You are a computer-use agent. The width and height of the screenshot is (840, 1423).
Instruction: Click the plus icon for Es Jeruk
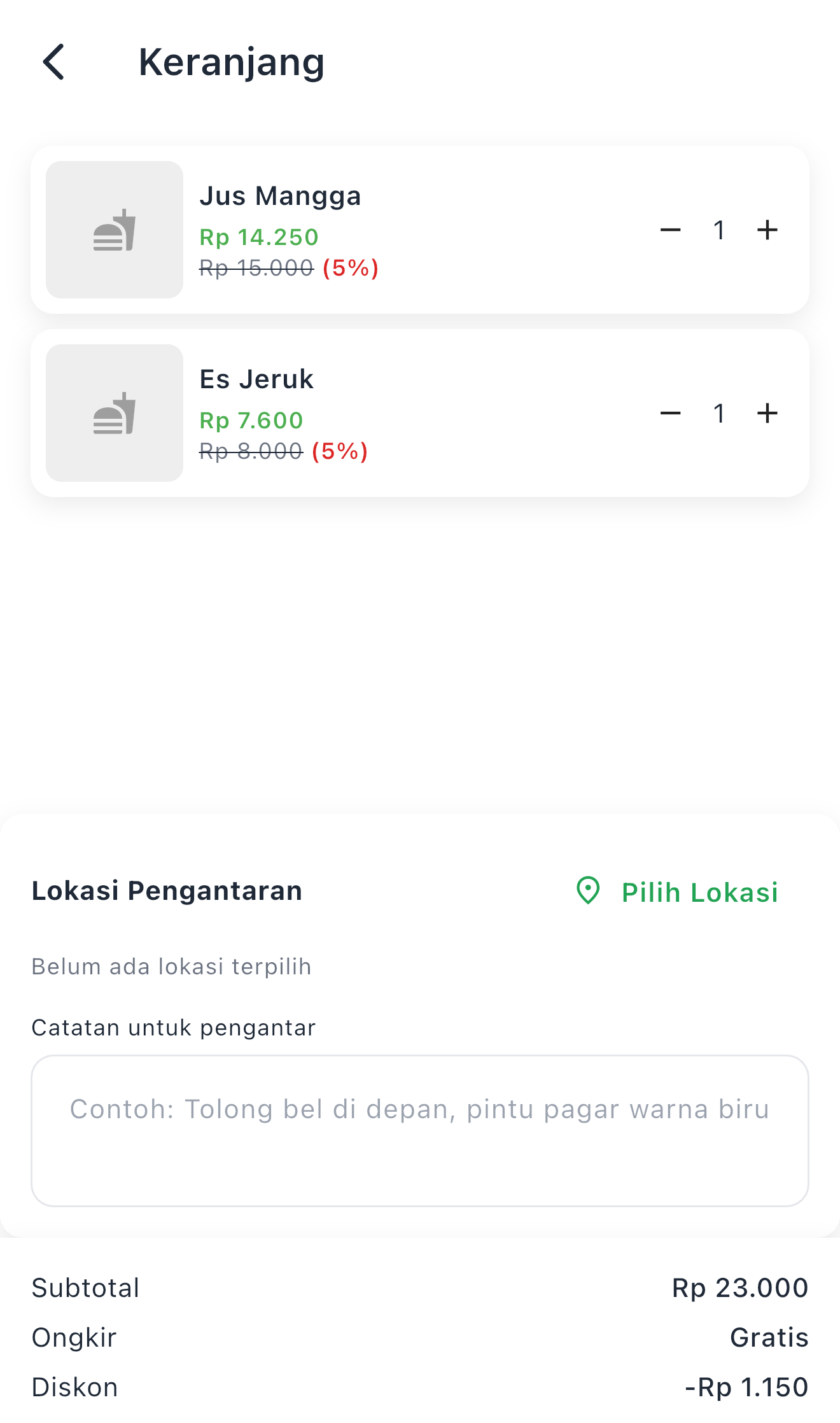(767, 412)
